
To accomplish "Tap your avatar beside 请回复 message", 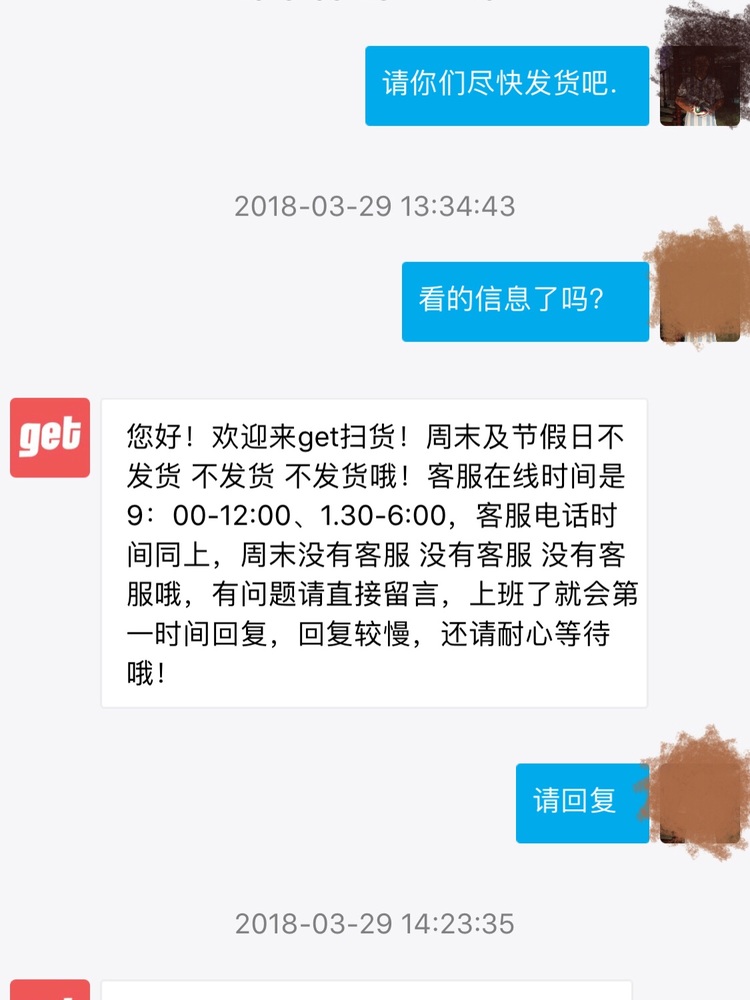I will 700,803.
